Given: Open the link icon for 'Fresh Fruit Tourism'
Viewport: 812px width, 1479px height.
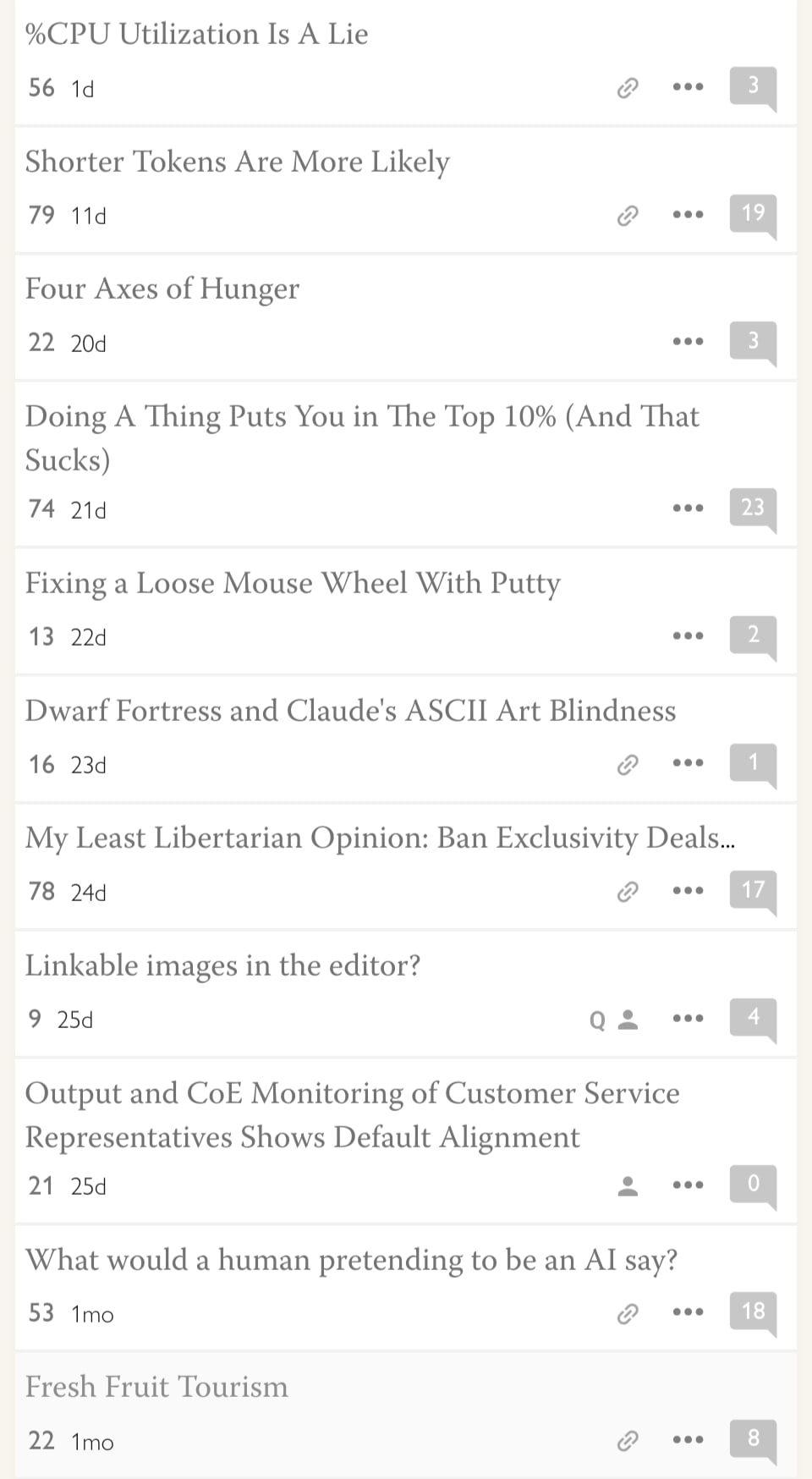Looking at the screenshot, I should (627, 1440).
